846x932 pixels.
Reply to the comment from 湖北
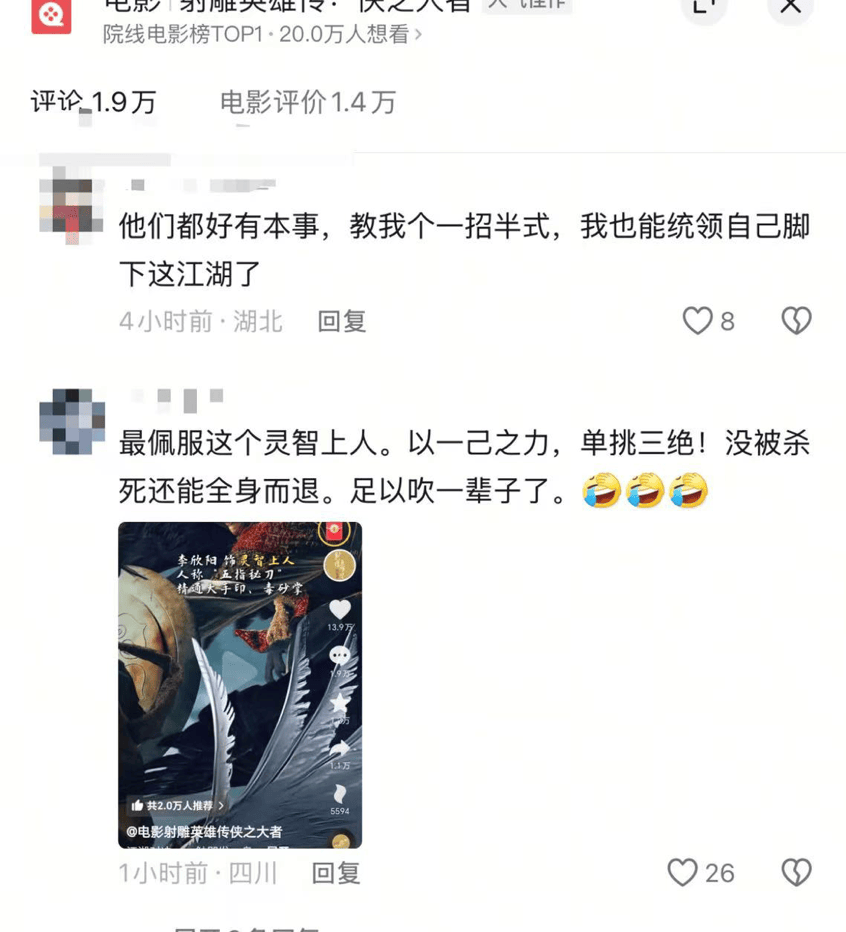pyautogui.click(x=342, y=321)
